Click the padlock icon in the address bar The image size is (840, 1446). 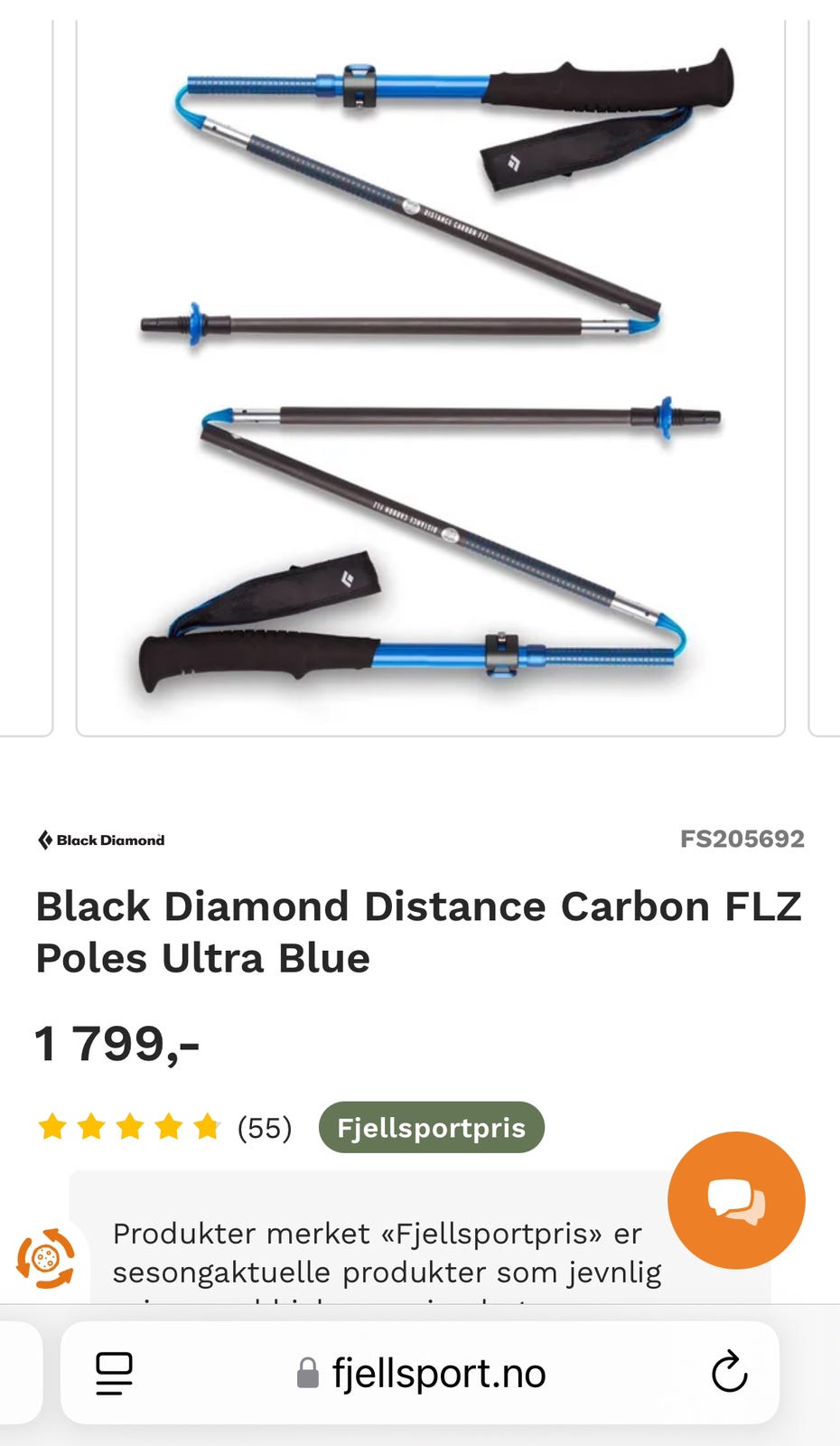[x=306, y=1372]
